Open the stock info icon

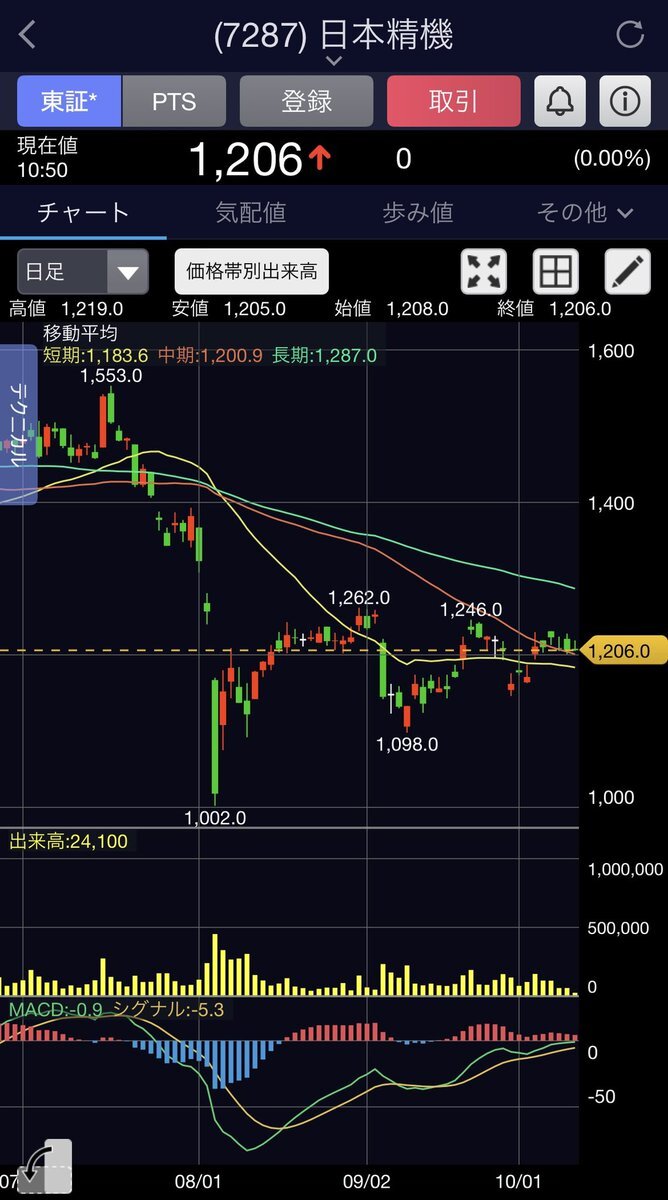(x=625, y=102)
